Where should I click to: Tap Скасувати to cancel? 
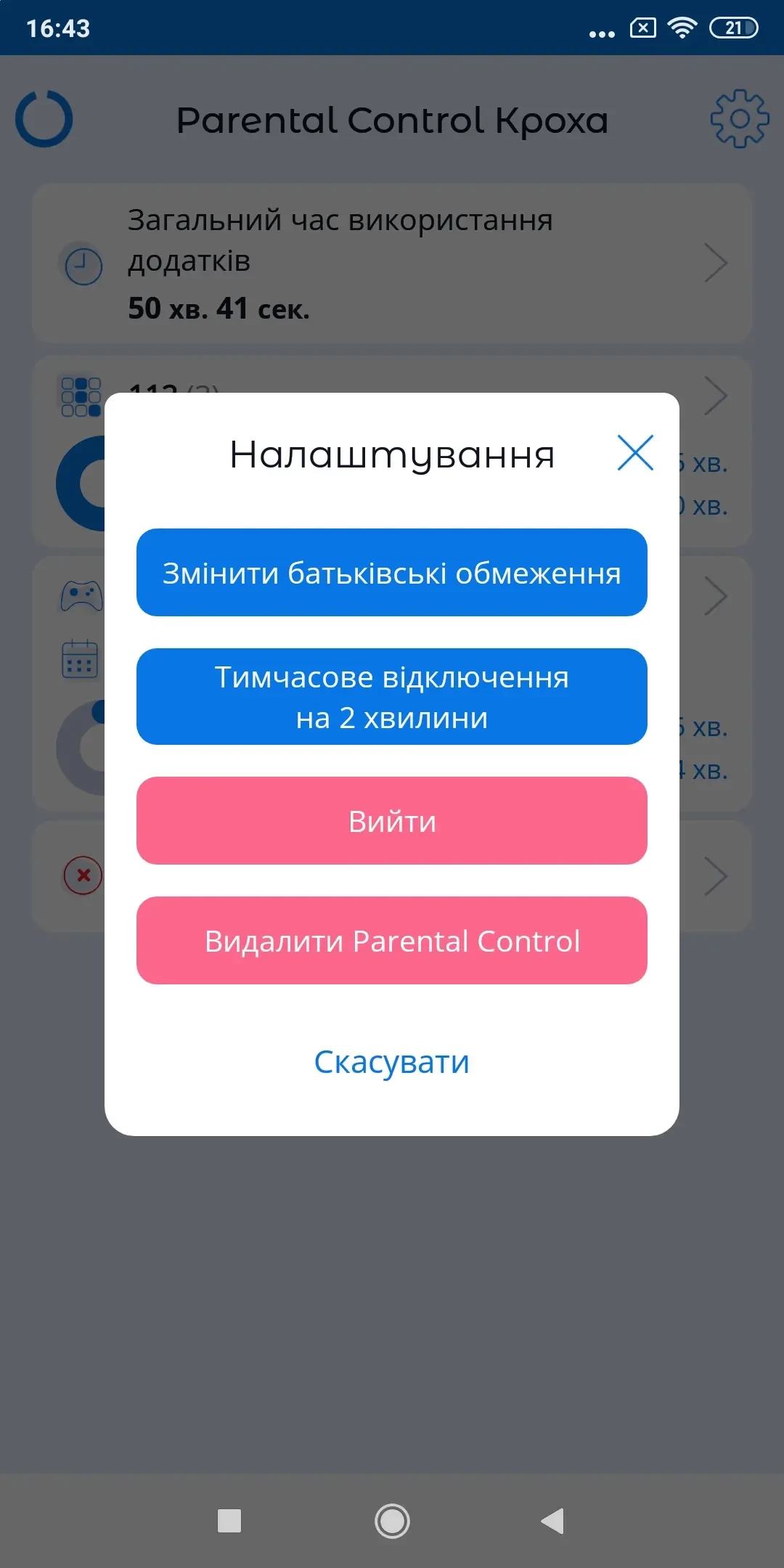tap(392, 1062)
